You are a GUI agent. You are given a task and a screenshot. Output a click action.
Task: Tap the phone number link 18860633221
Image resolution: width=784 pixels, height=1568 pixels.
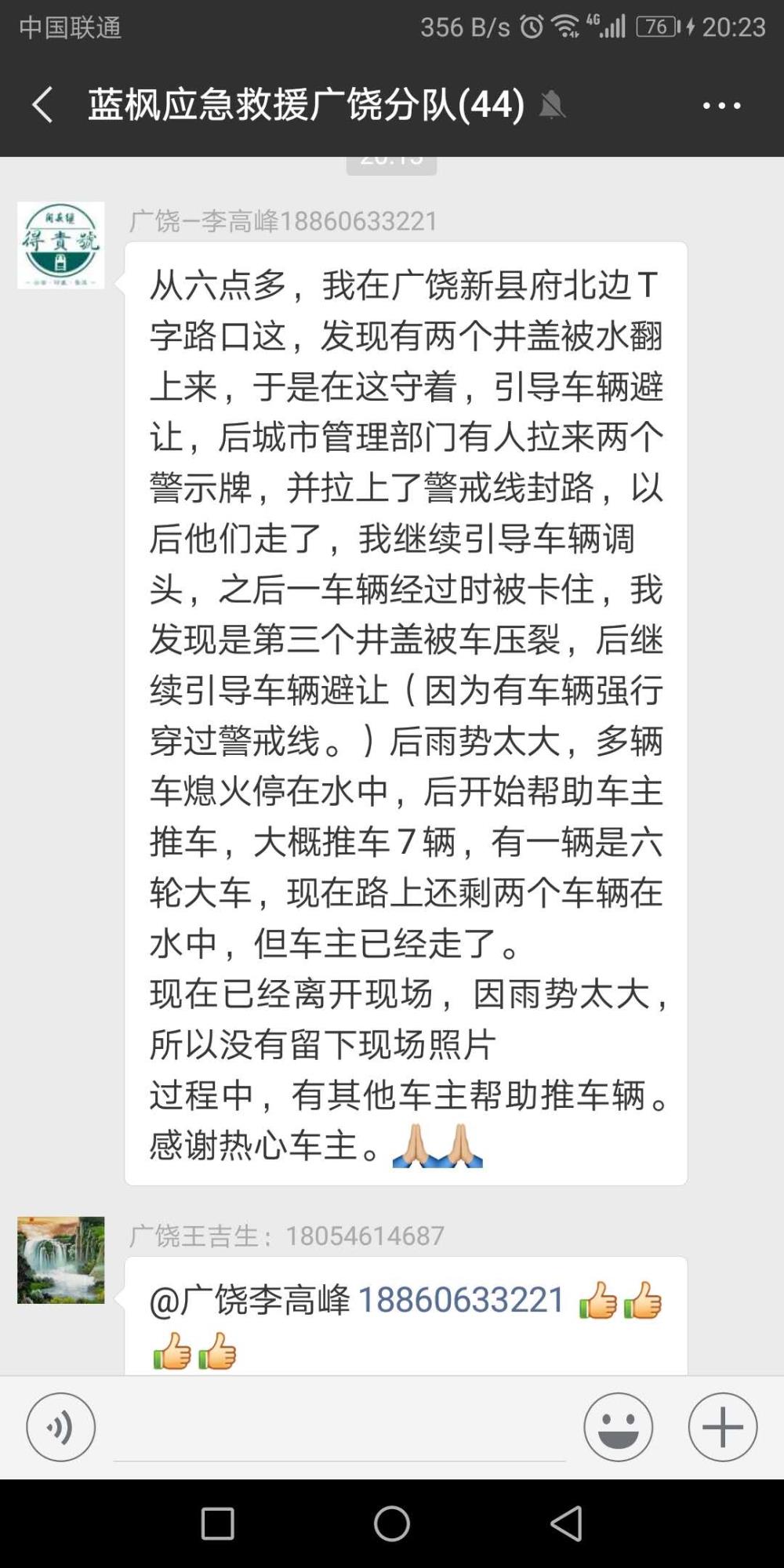pyautogui.click(x=461, y=1300)
